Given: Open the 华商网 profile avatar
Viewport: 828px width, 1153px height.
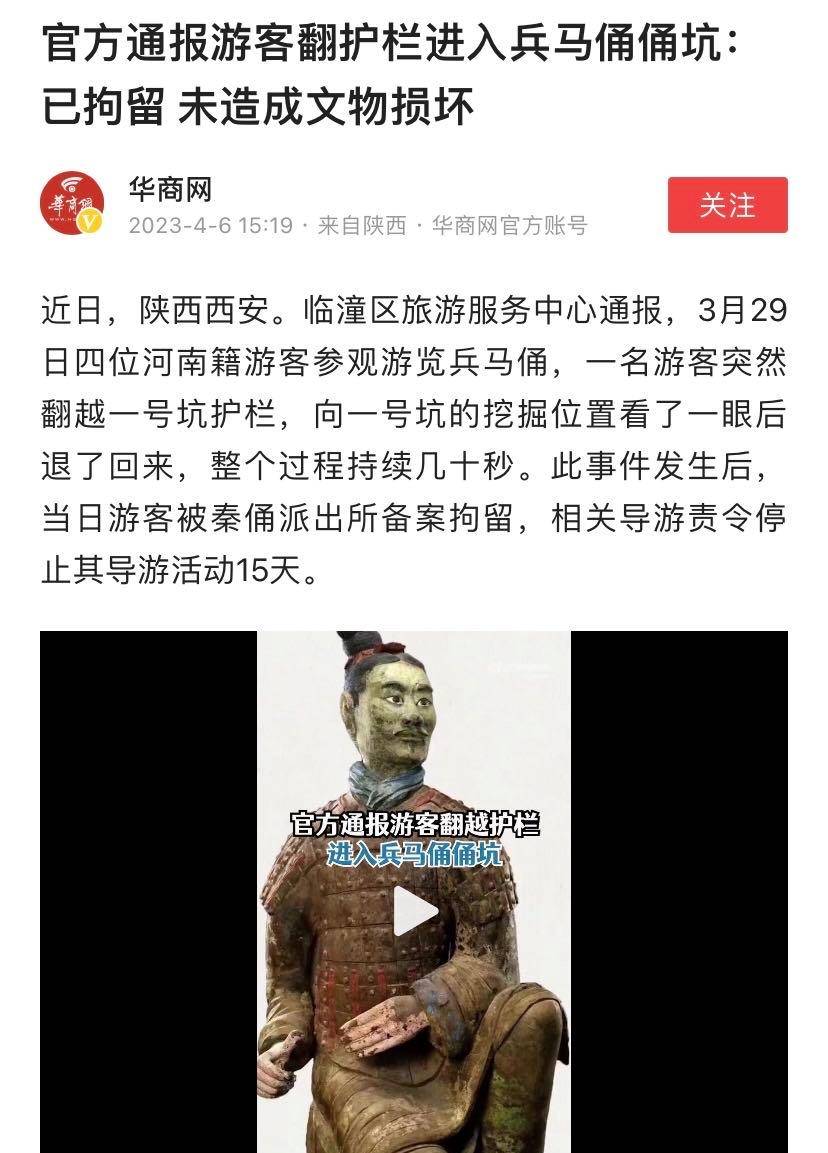Looking at the screenshot, I should pos(72,205).
